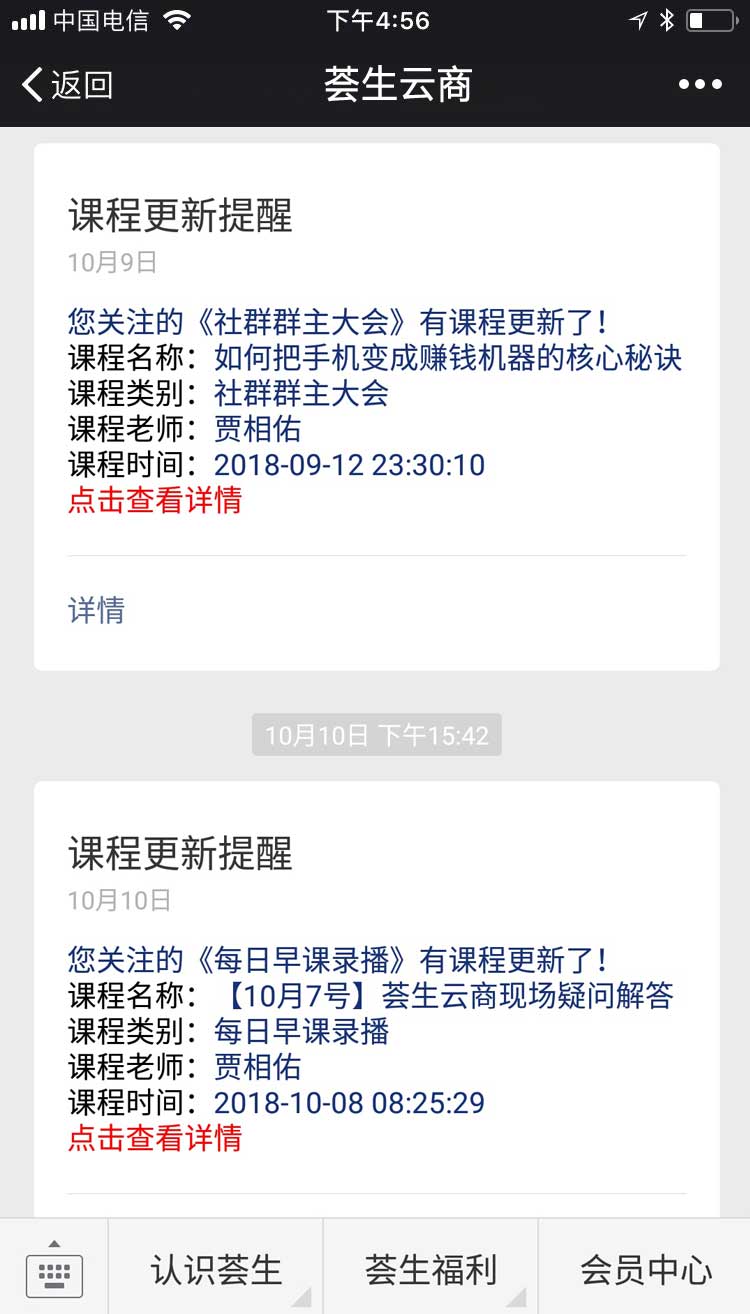Open 详情 link of the 社群群主大会 notice

[96, 609]
